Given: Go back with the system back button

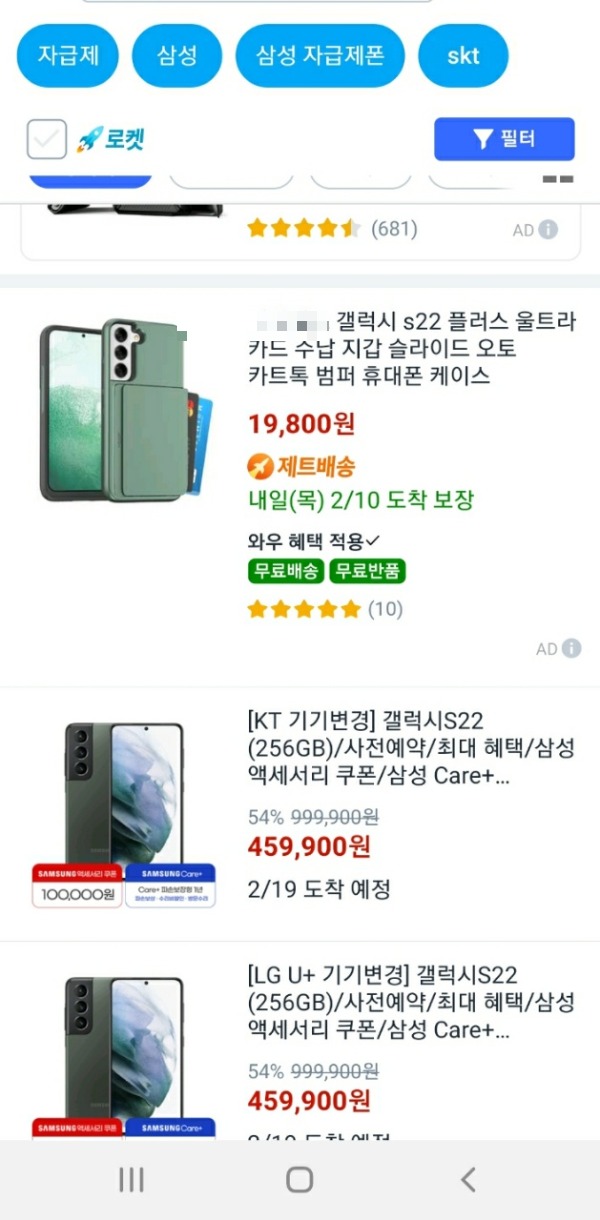Looking at the screenshot, I should [x=468, y=1180].
